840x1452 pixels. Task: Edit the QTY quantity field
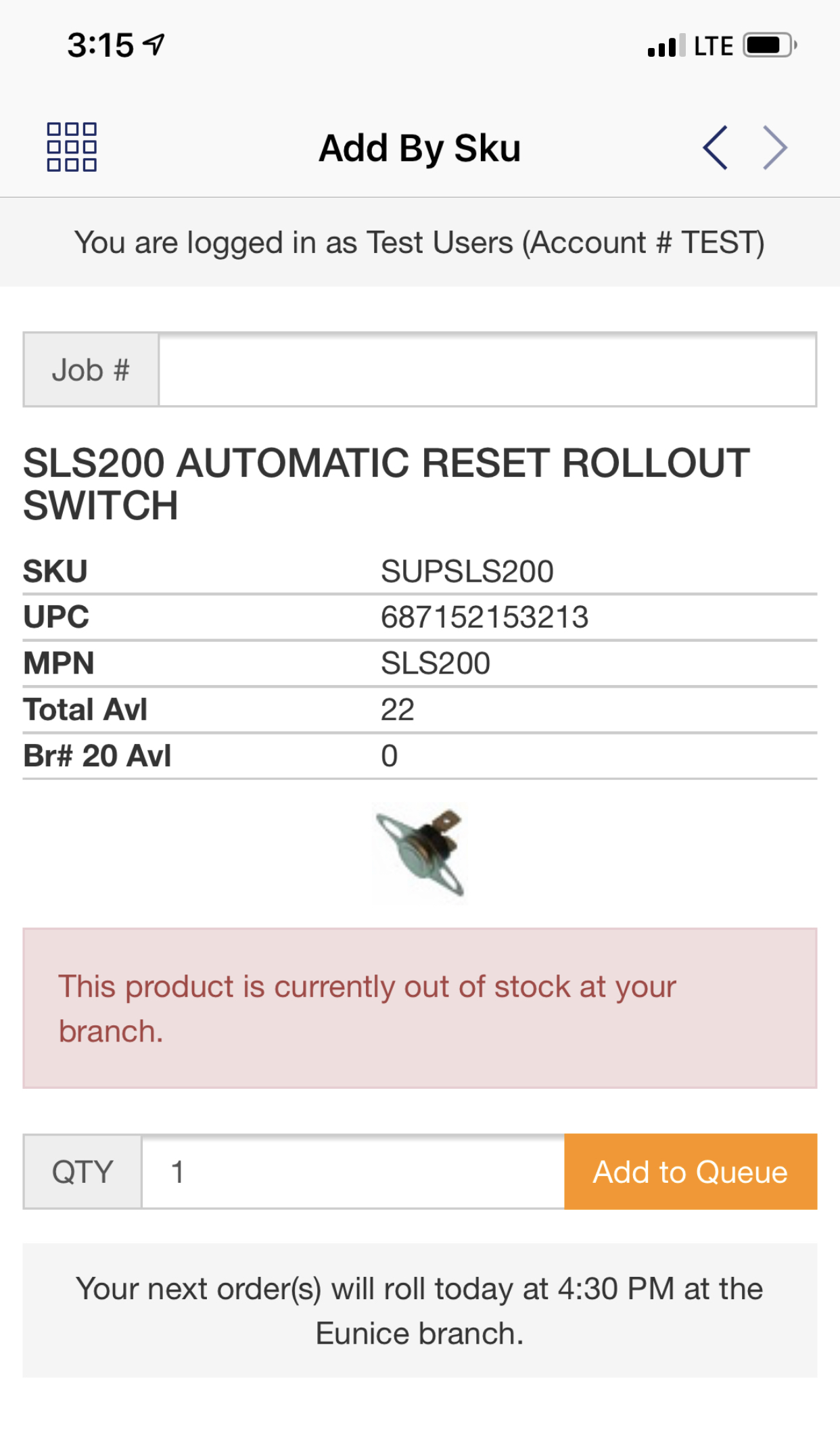pos(353,1171)
